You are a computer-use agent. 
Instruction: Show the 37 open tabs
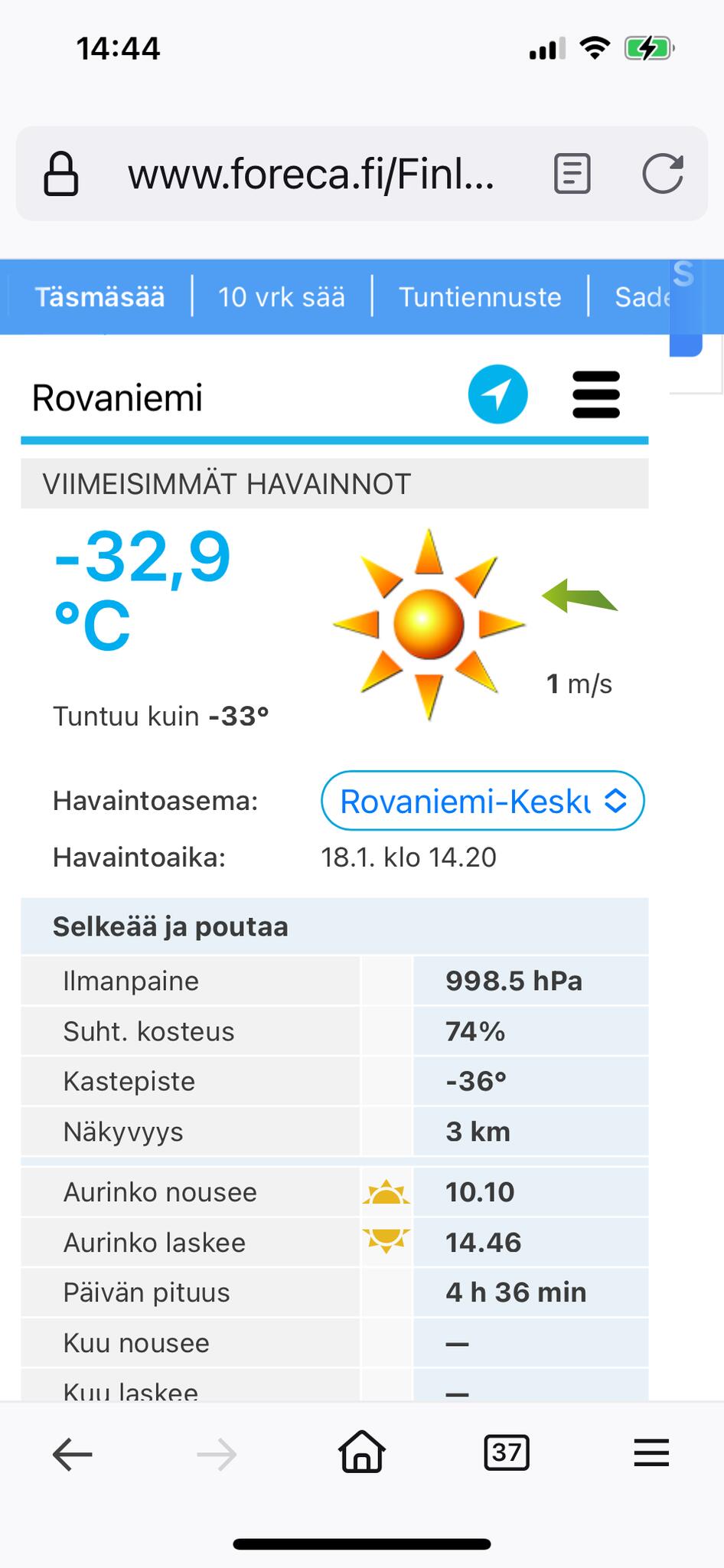tap(507, 1452)
